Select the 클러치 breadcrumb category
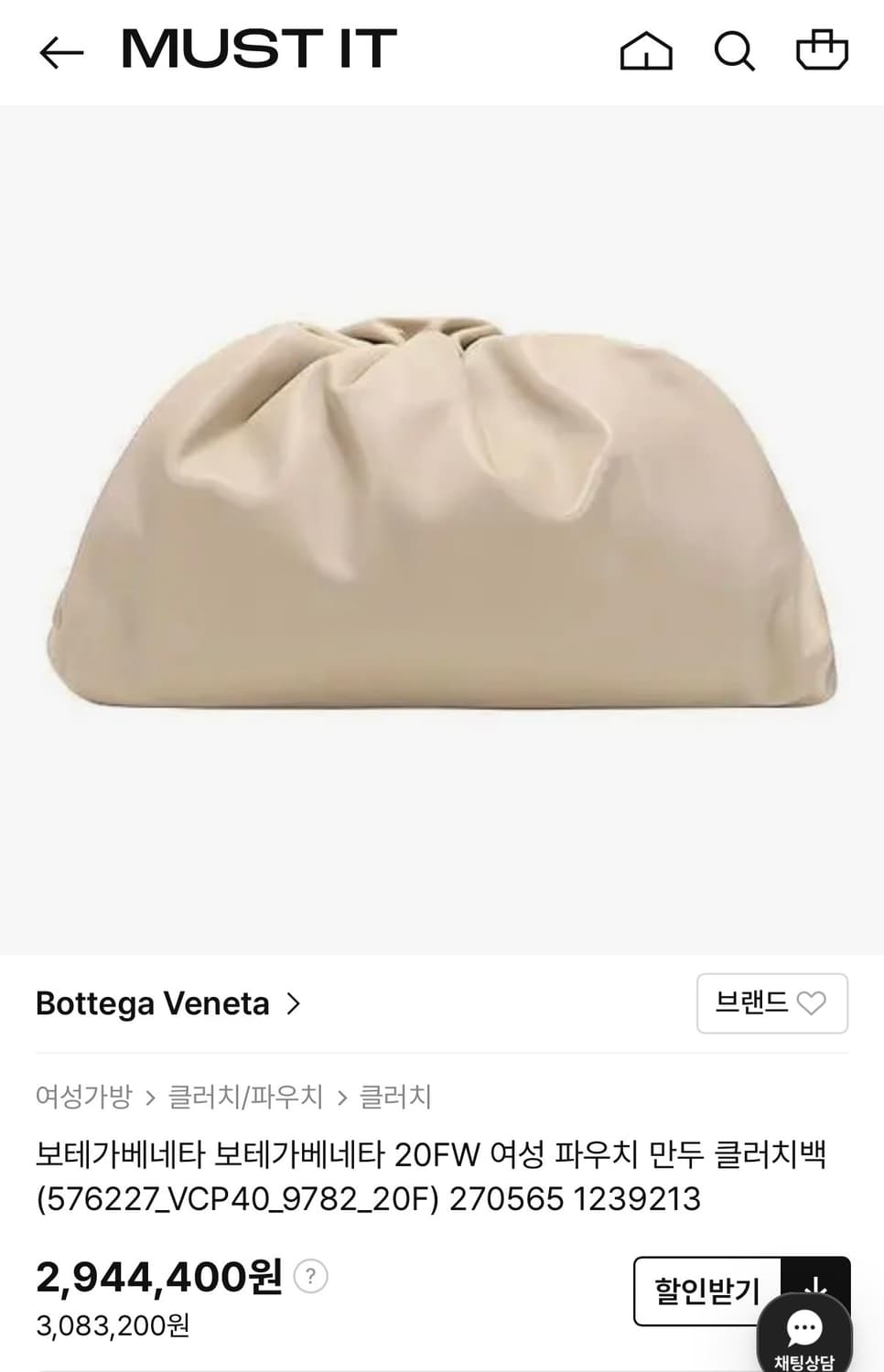This screenshot has height=1372, width=884. pyautogui.click(x=393, y=1098)
